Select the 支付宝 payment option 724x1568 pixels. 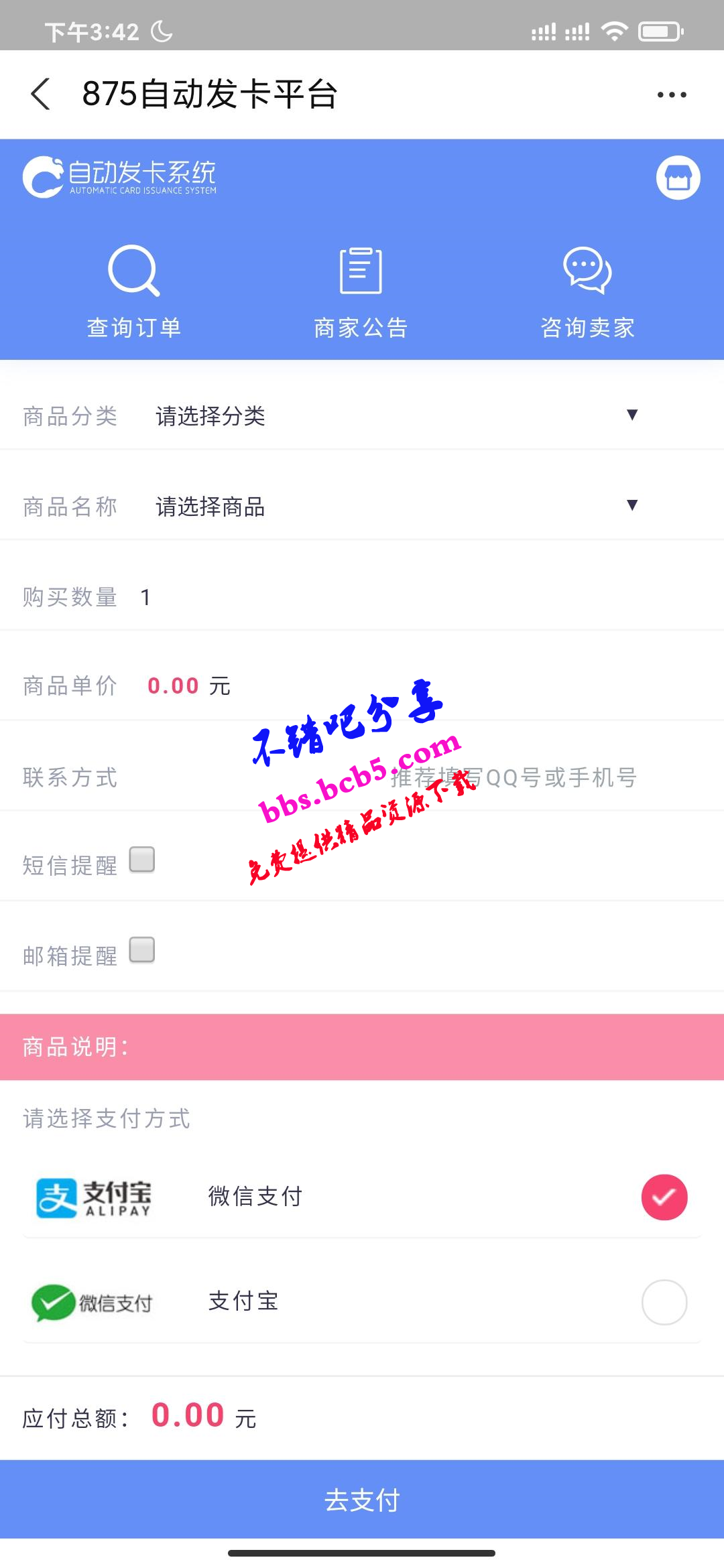(x=664, y=1302)
